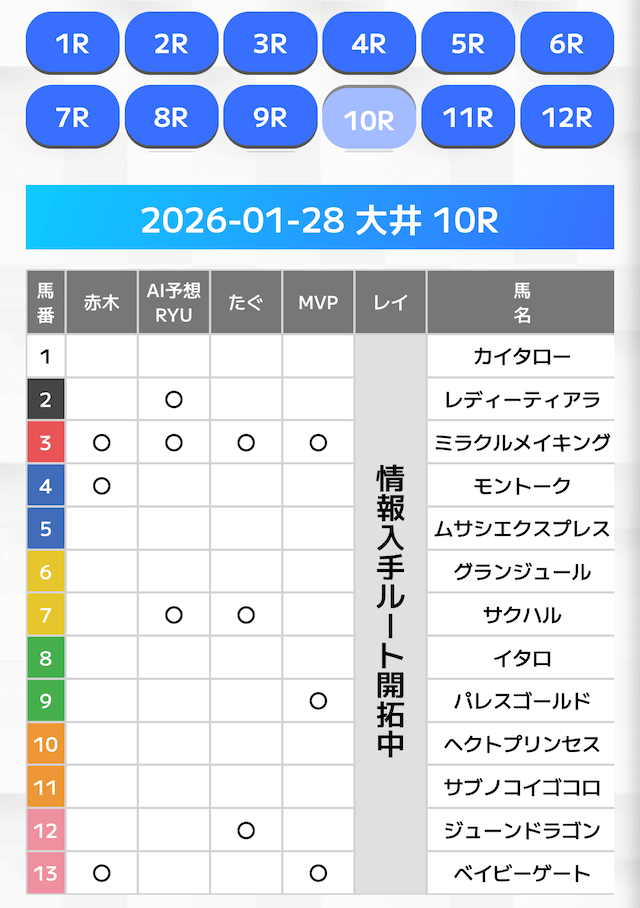Open the 3R race predictions
Screen dimensions: 640x908
point(270,43)
